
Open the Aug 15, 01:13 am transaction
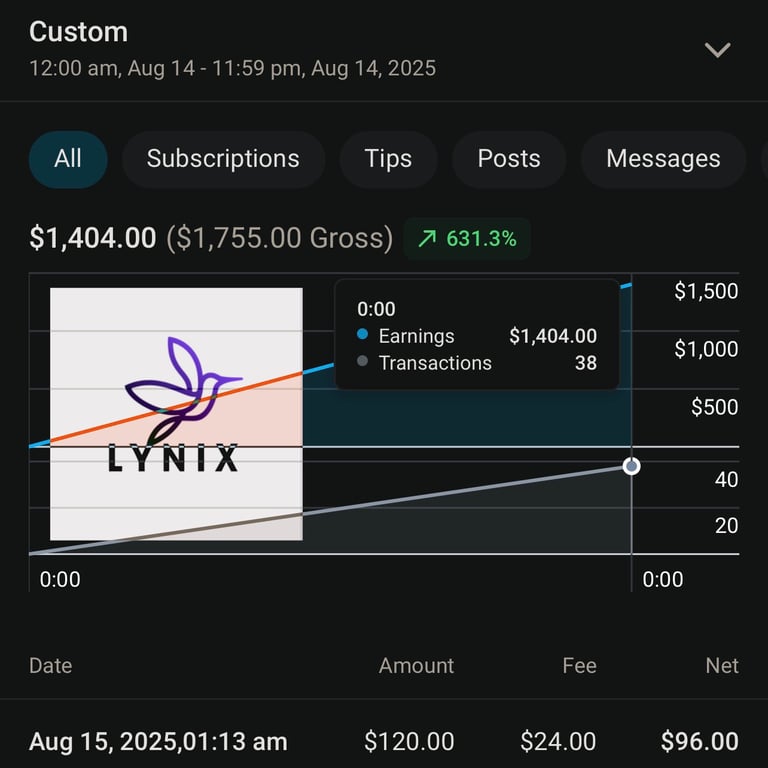[x=384, y=741]
